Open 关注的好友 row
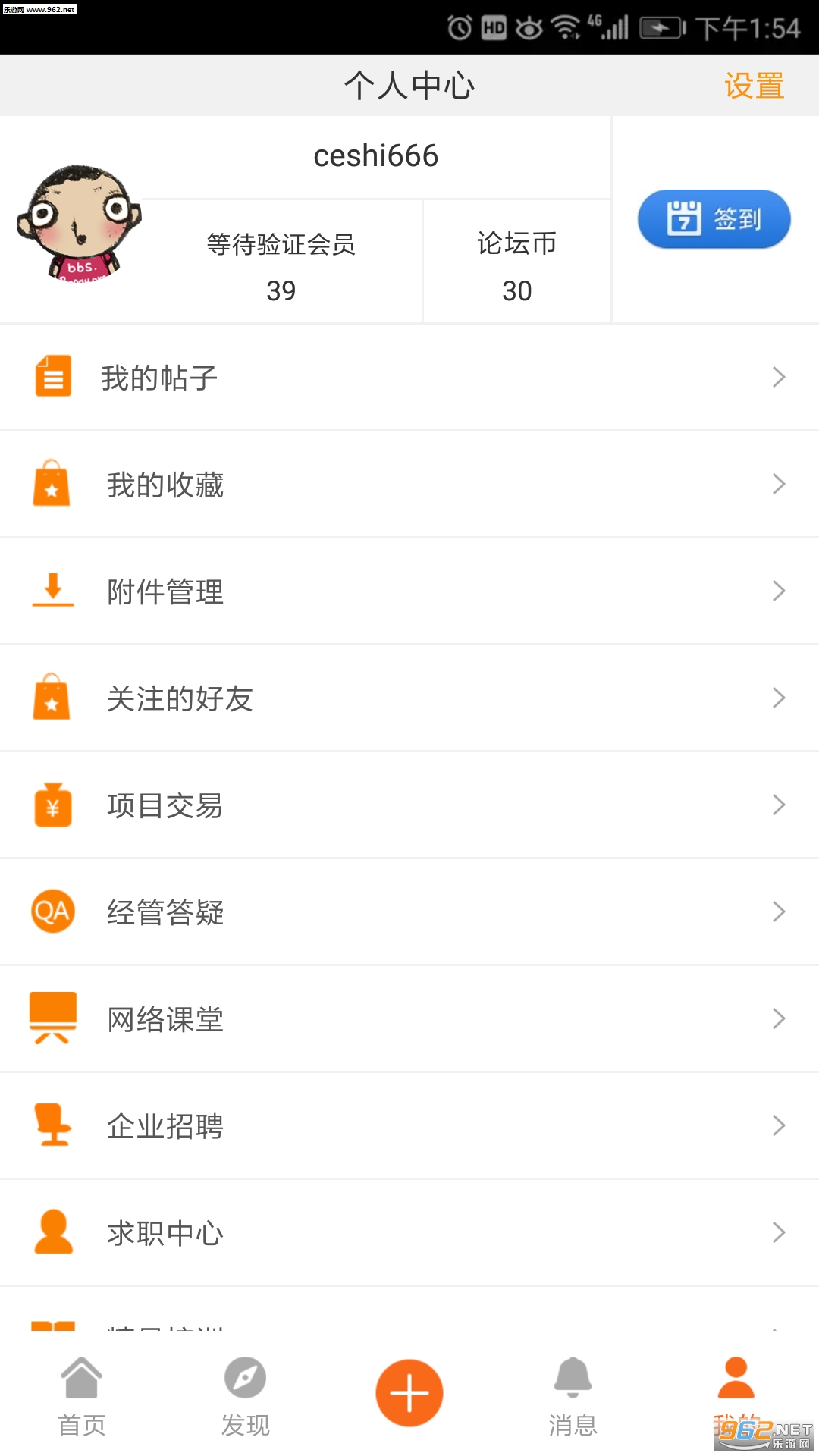 point(409,698)
